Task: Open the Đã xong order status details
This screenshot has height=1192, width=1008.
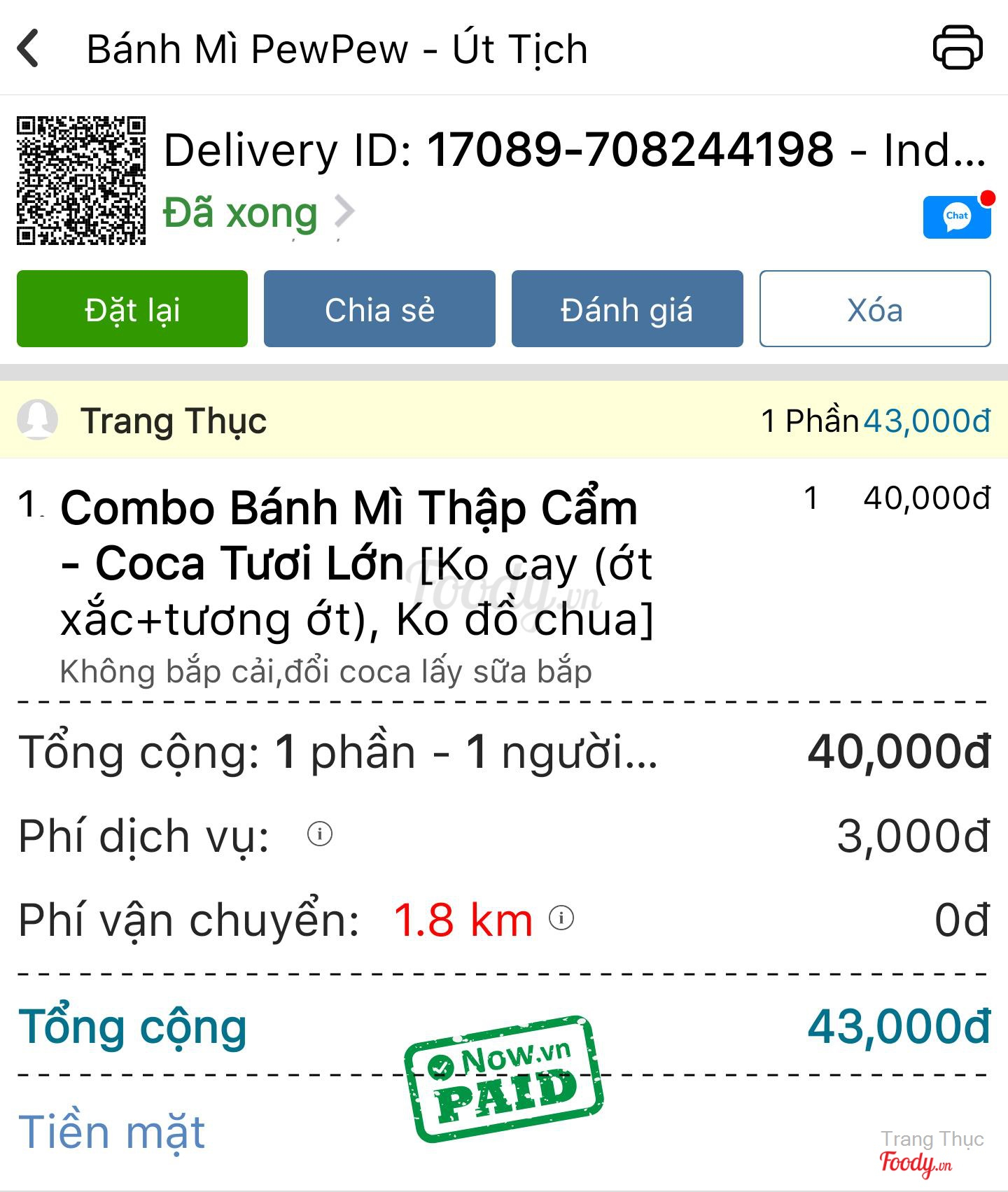Action: pyautogui.click(x=259, y=212)
